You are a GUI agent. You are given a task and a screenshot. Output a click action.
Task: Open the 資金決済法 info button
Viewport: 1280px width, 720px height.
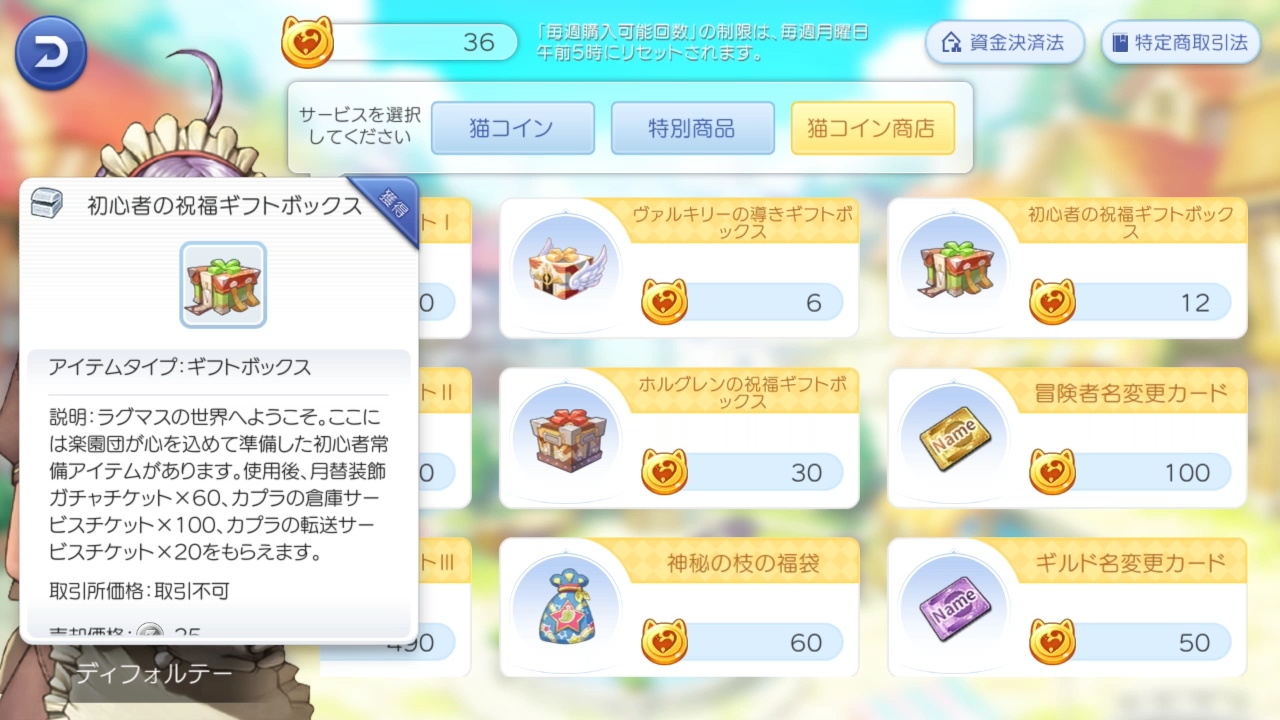tap(1005, 43)
